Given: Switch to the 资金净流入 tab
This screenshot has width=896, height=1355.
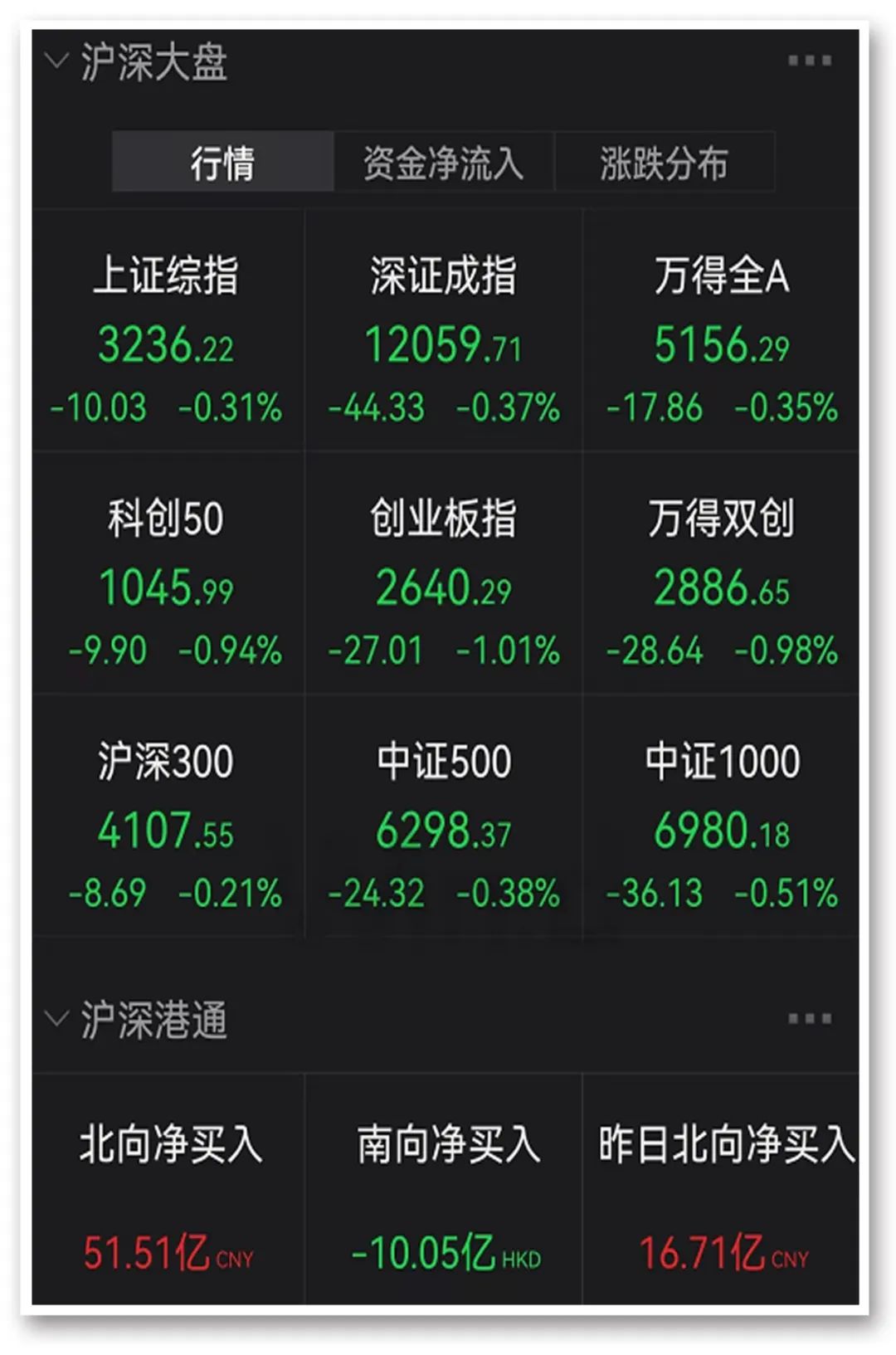Looking at the screenshot, I should tap(443, 162).
